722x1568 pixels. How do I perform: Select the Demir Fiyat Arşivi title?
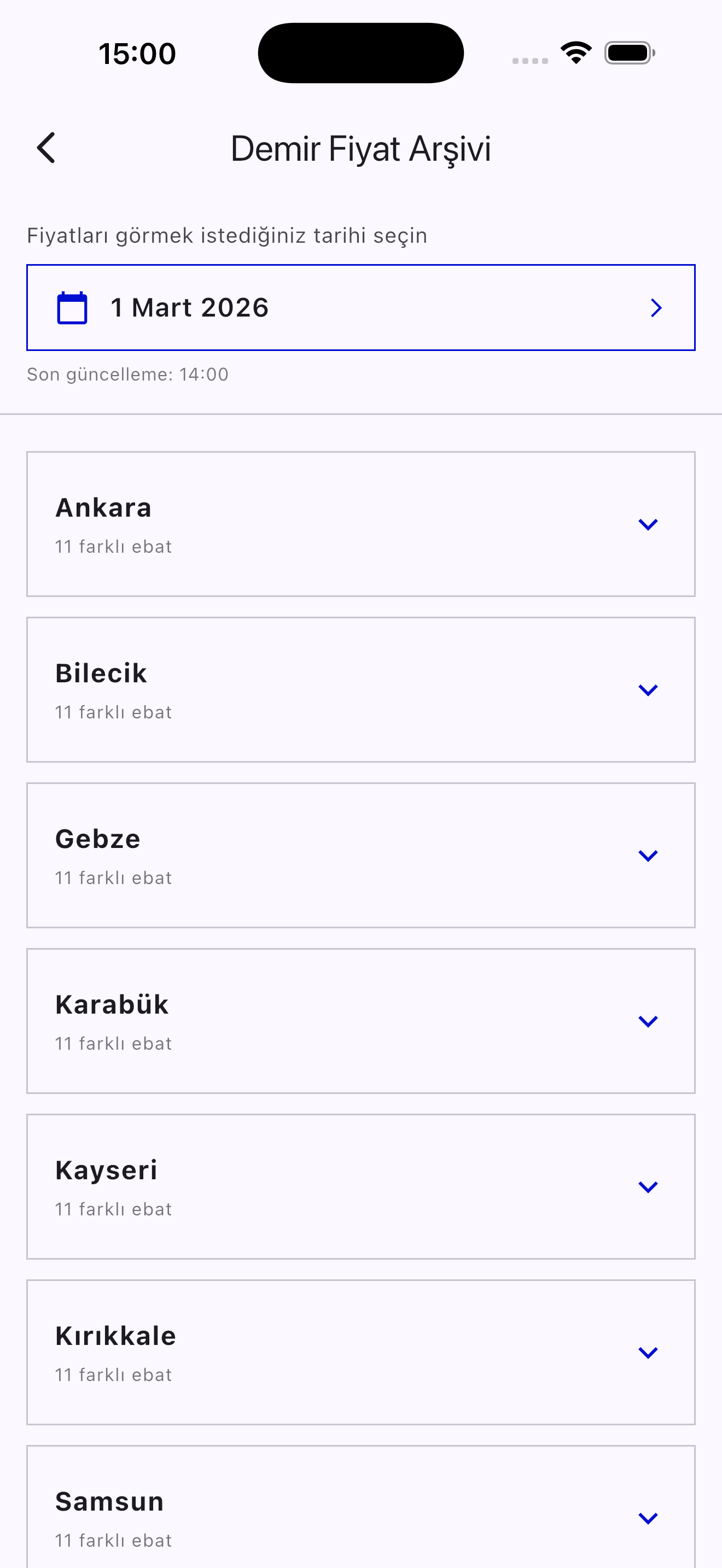click(x=360, y=148)
